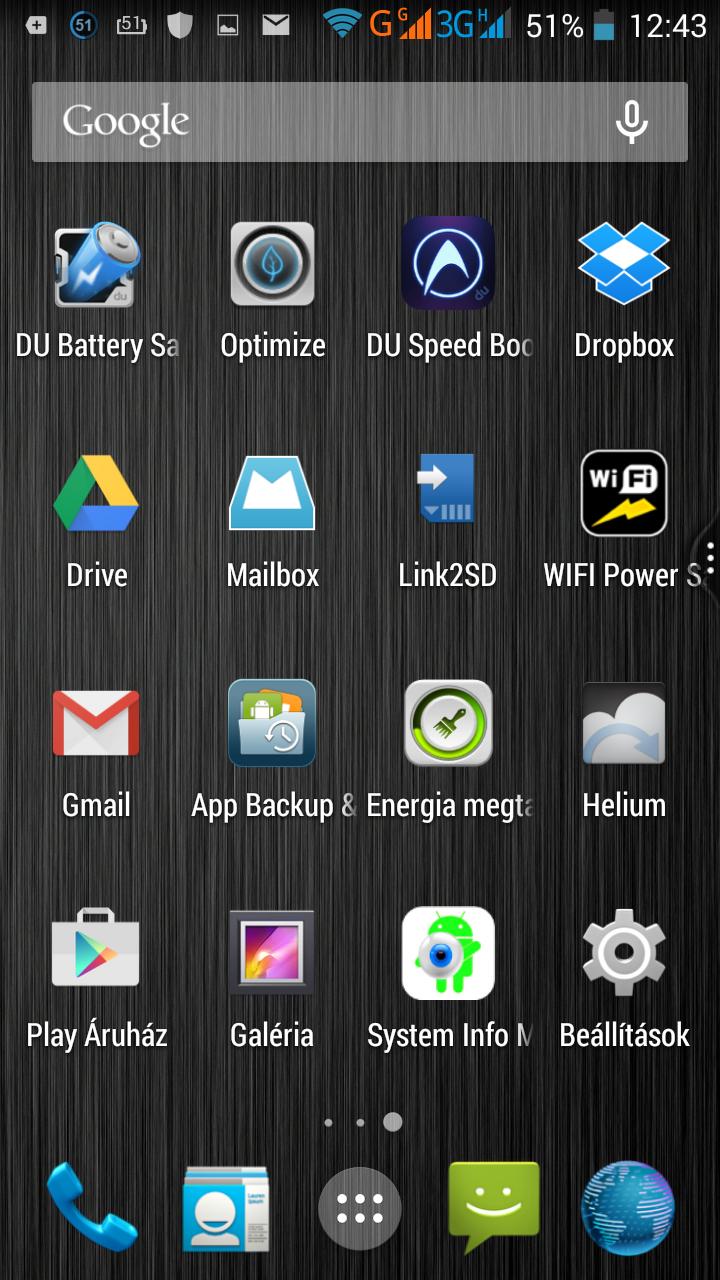Open DU Battery Saver app
Image resolution: width=720 pixels, height=1280 pixels.
tap(96, 266)
